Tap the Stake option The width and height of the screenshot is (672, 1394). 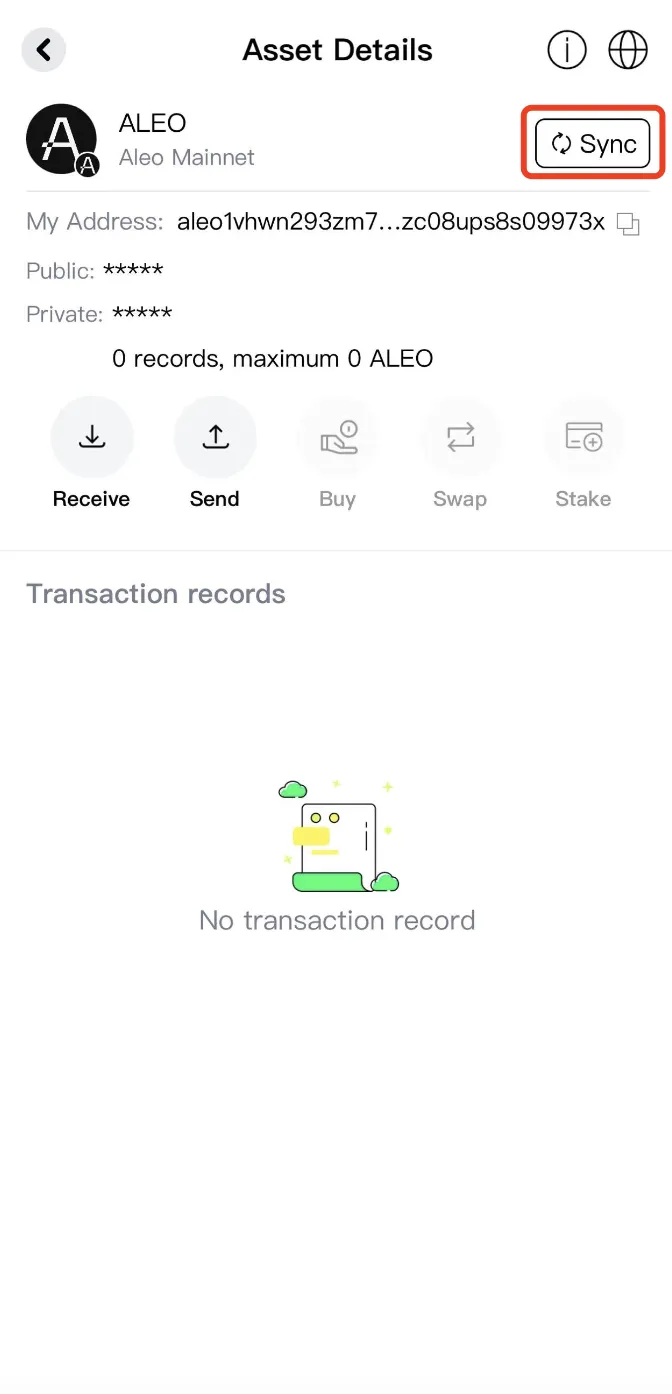pyautogui.click(x=583, y=438)
